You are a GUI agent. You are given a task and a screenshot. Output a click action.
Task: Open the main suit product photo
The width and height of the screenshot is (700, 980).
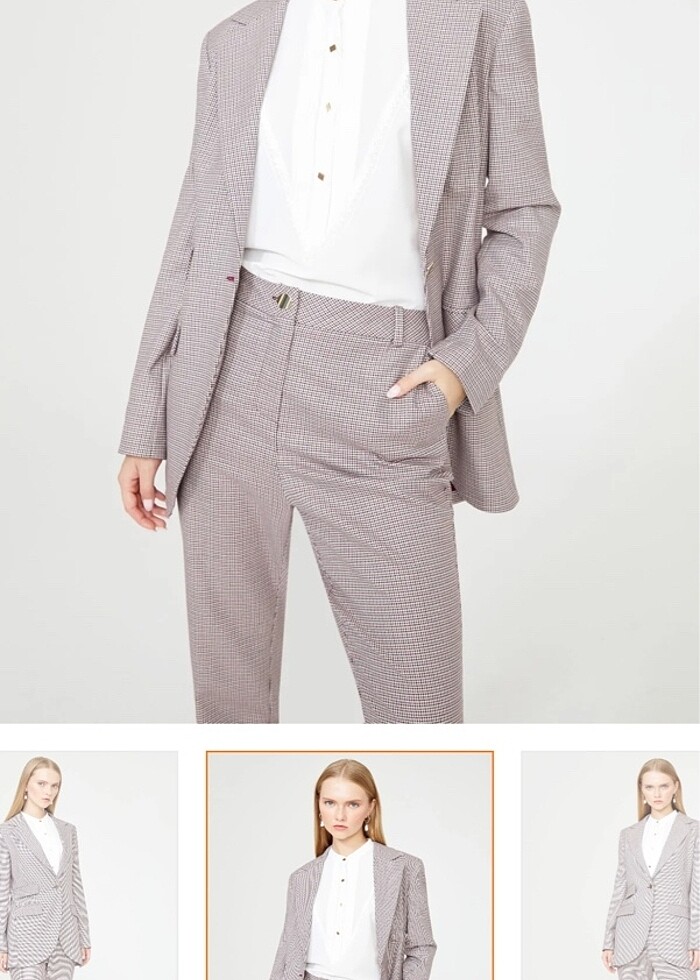tap(350, 360)
